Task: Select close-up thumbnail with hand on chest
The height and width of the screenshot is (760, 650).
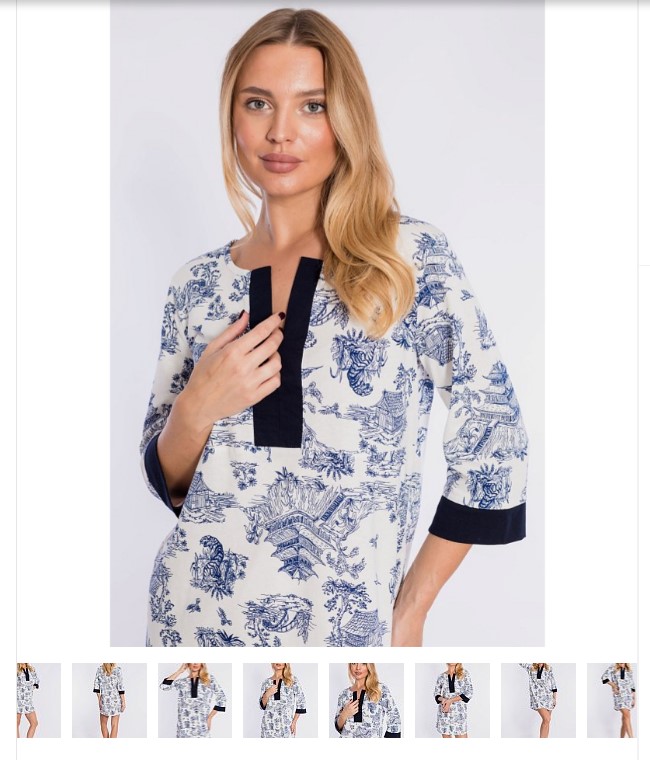Action: point(366,700)
